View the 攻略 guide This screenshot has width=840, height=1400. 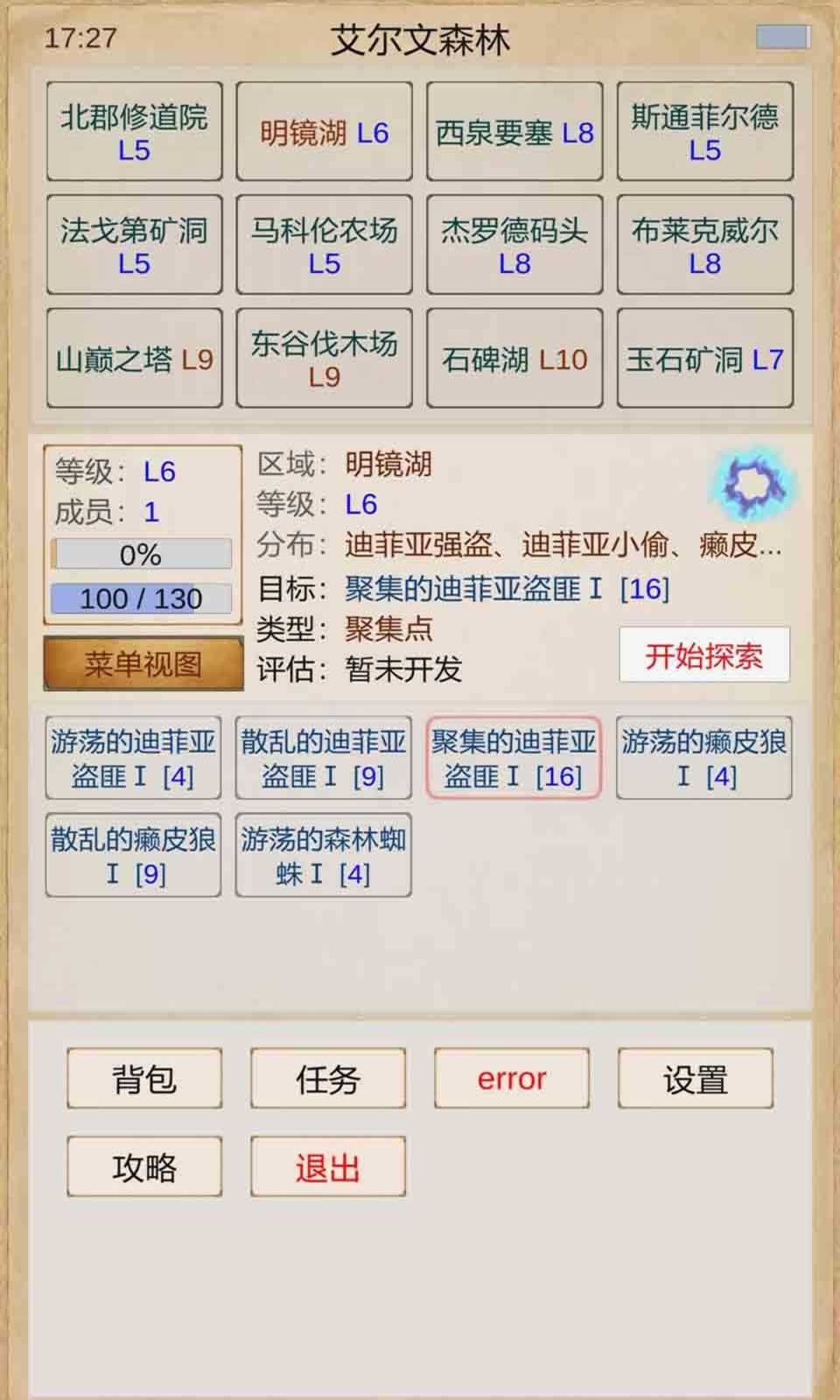(x=144, y=1167)
